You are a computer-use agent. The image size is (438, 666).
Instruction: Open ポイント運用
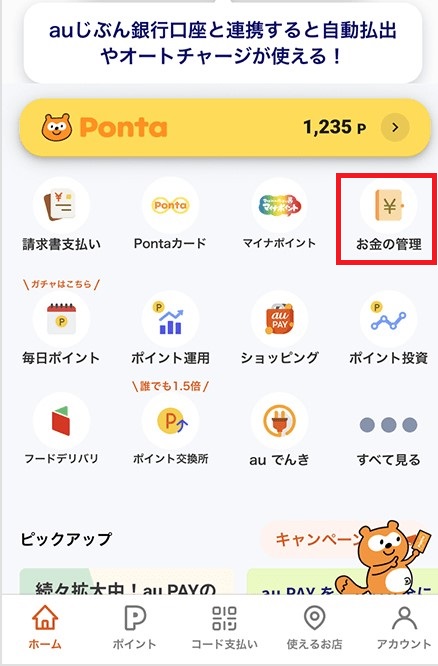coord(170,328)
